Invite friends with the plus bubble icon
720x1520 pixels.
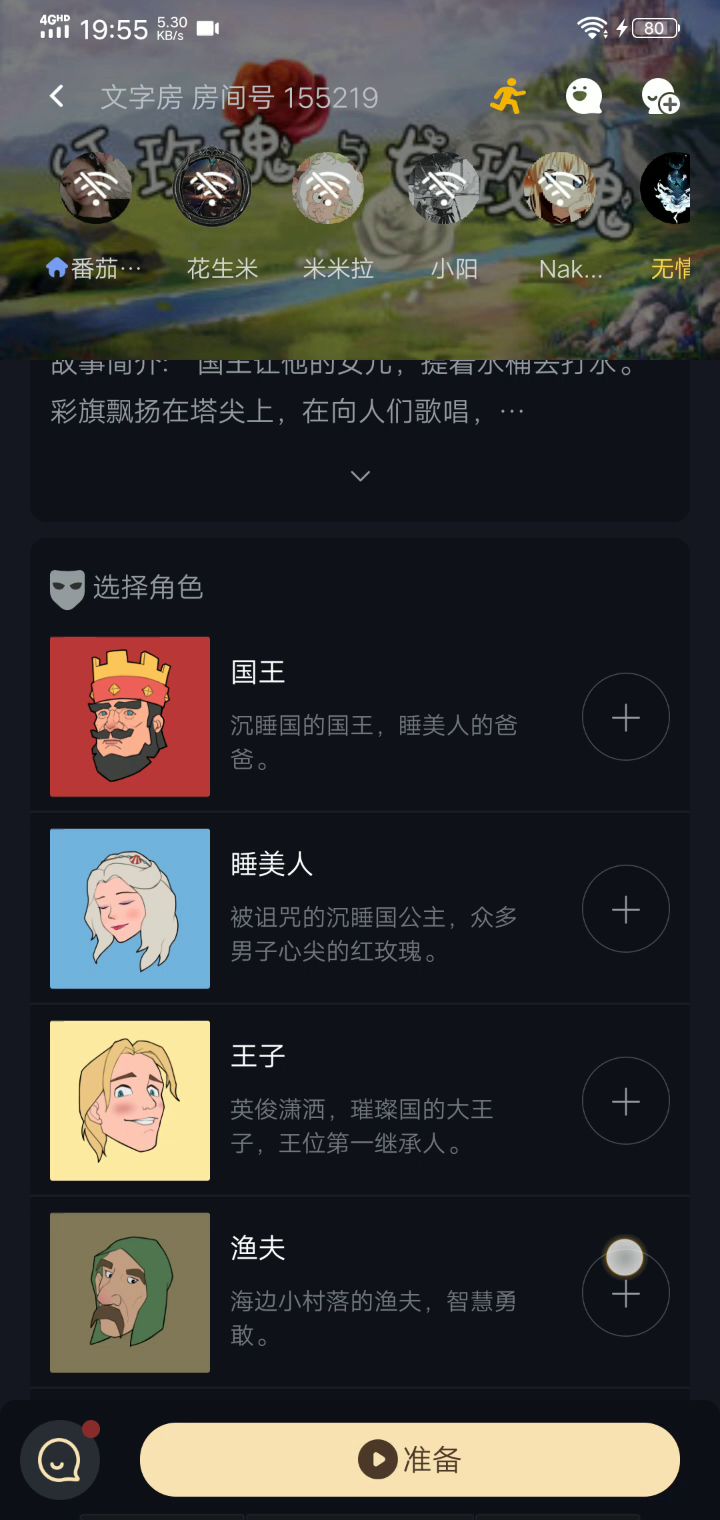click(x=660, y=97)
